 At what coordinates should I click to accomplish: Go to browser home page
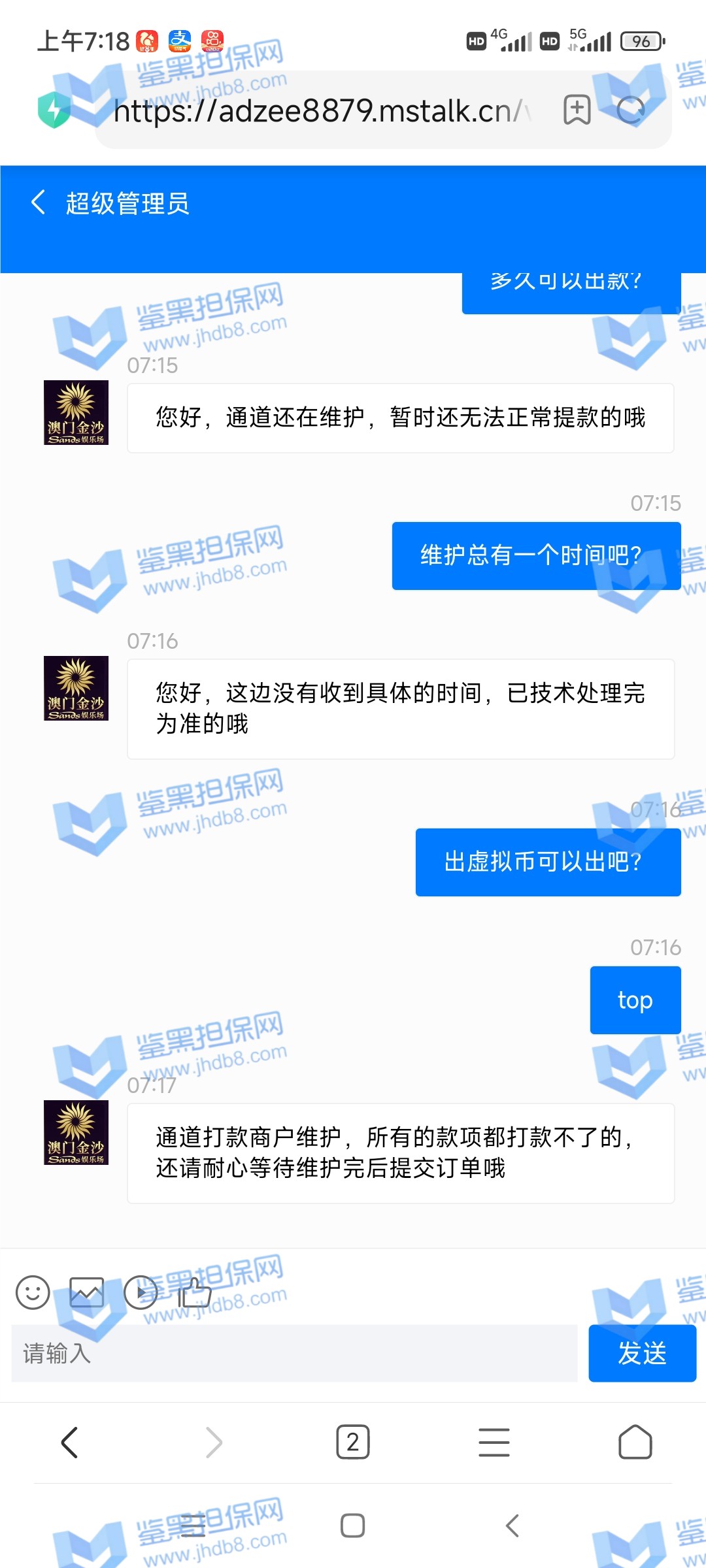(635, 1442)
